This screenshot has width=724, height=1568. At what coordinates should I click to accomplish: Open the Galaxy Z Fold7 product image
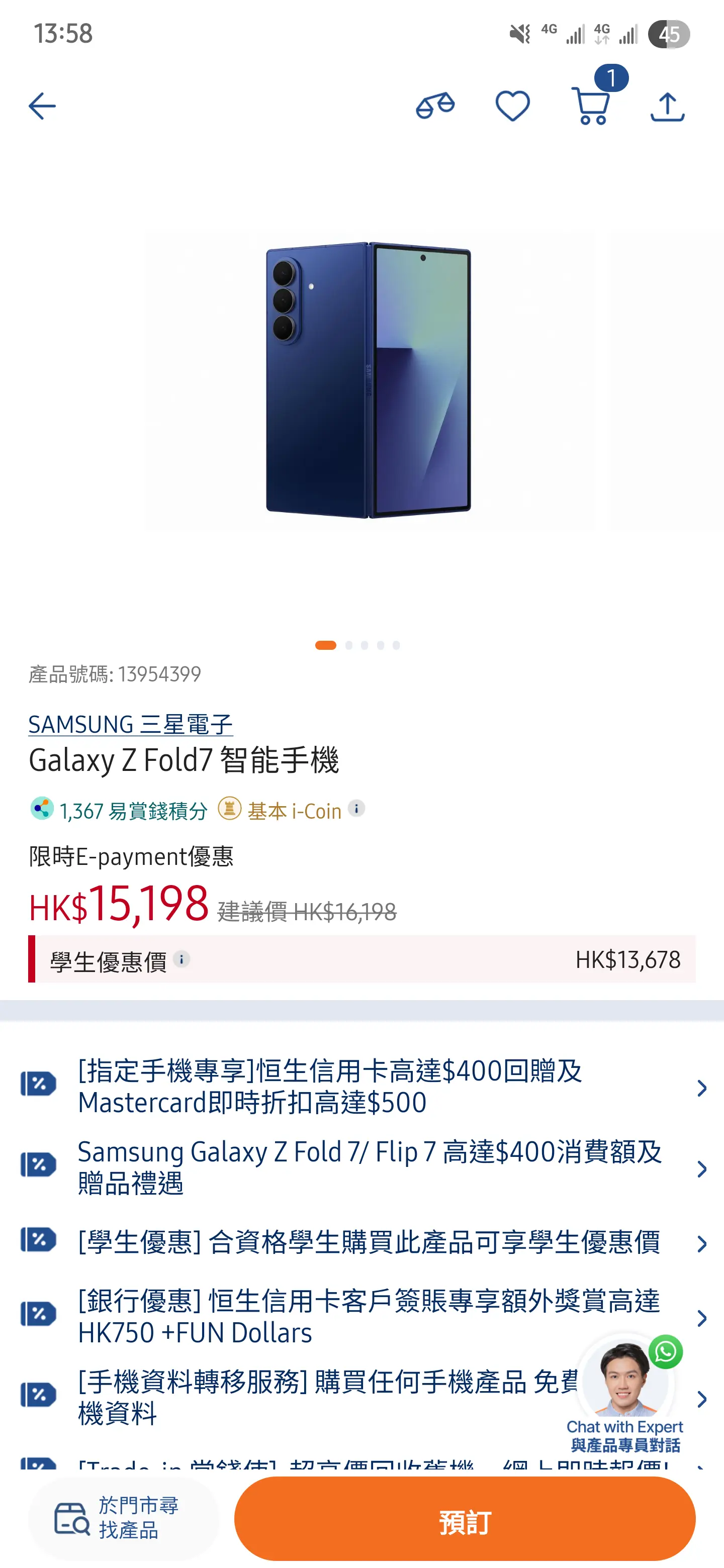click(x=369, y=380)
